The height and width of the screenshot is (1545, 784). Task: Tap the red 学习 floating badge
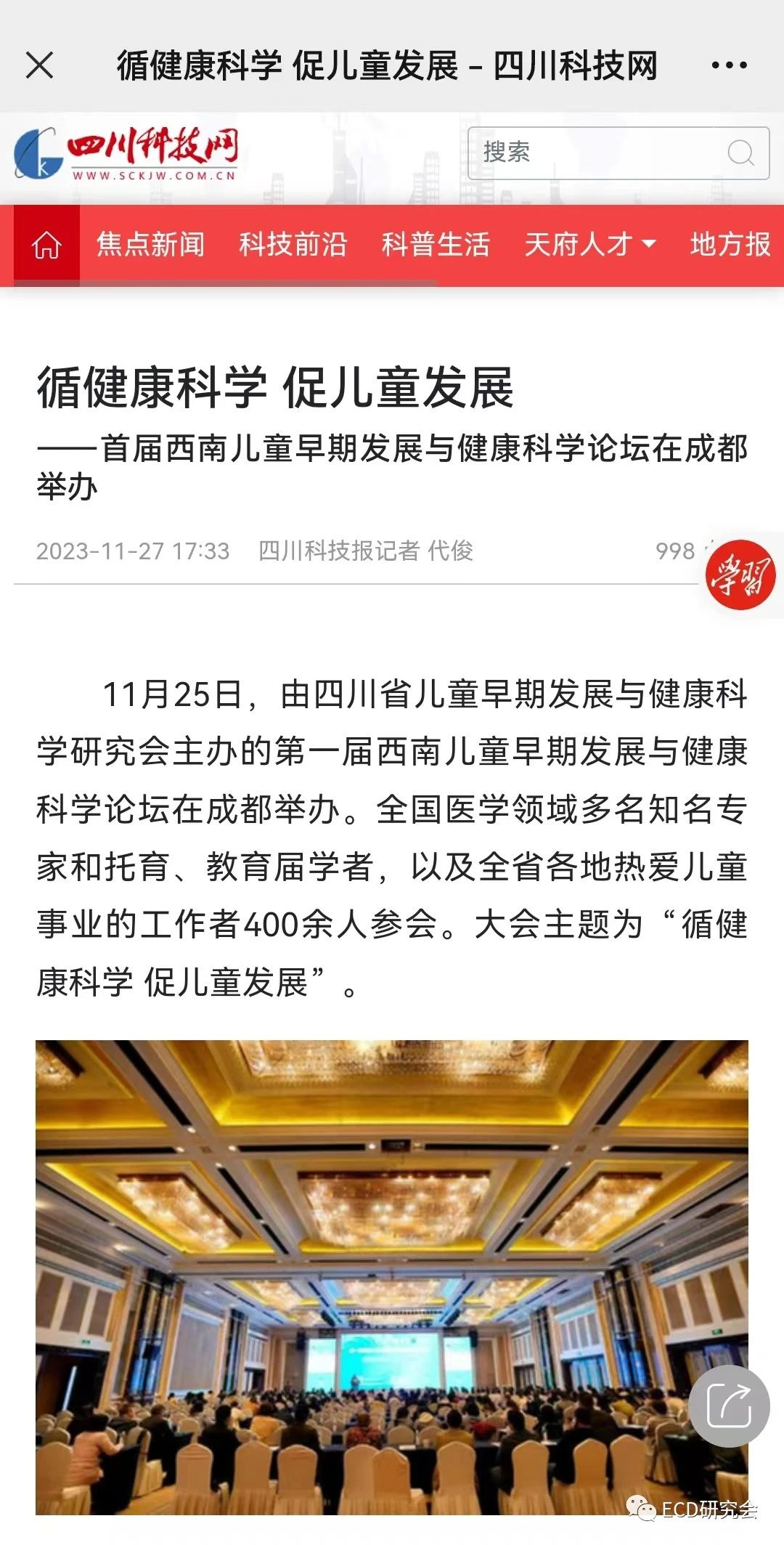click(x=740, y=575)
